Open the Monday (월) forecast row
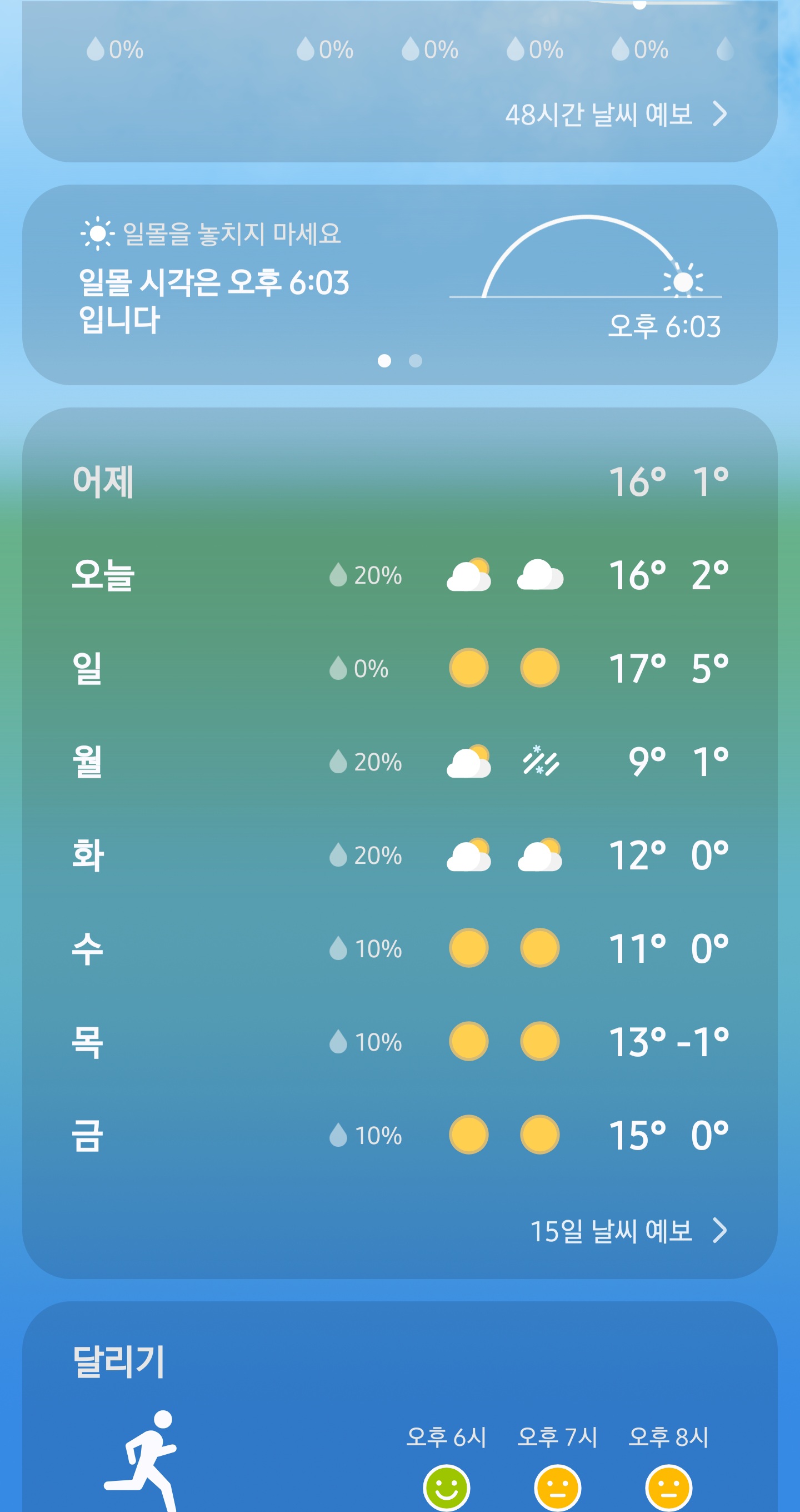 [400, 762]
